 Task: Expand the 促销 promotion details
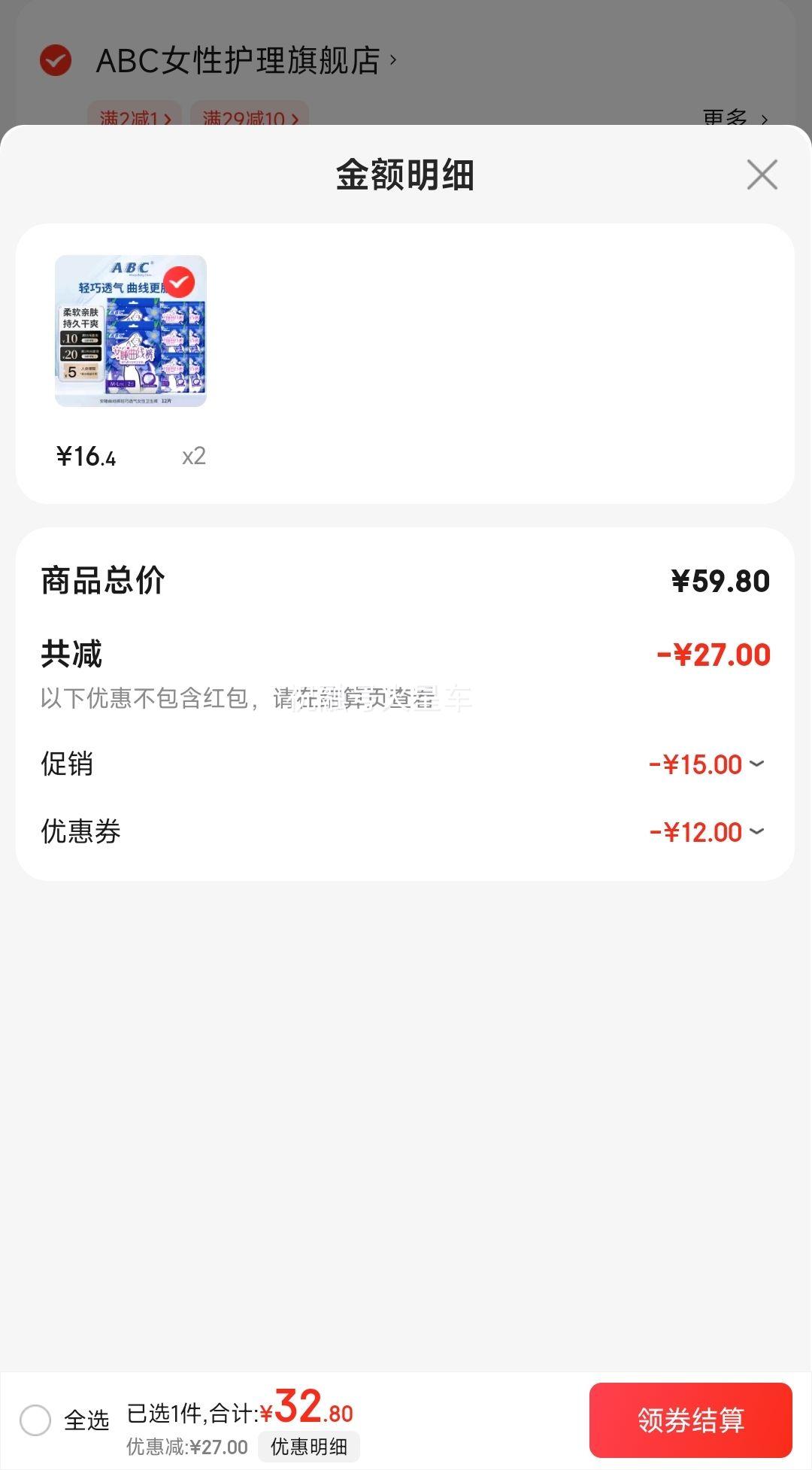click(756, 764)
